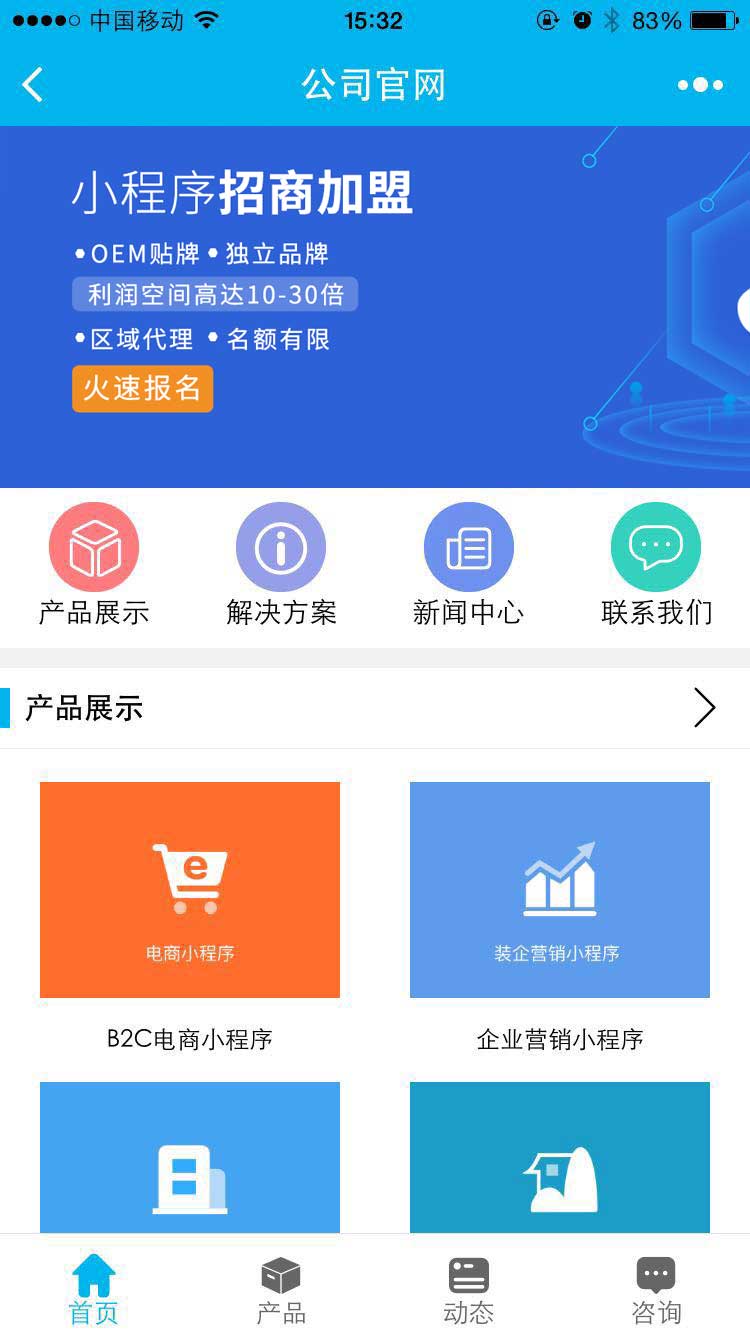Open the 招商加盟 promotion banner

pyautogui.click(x=375, y=306)
